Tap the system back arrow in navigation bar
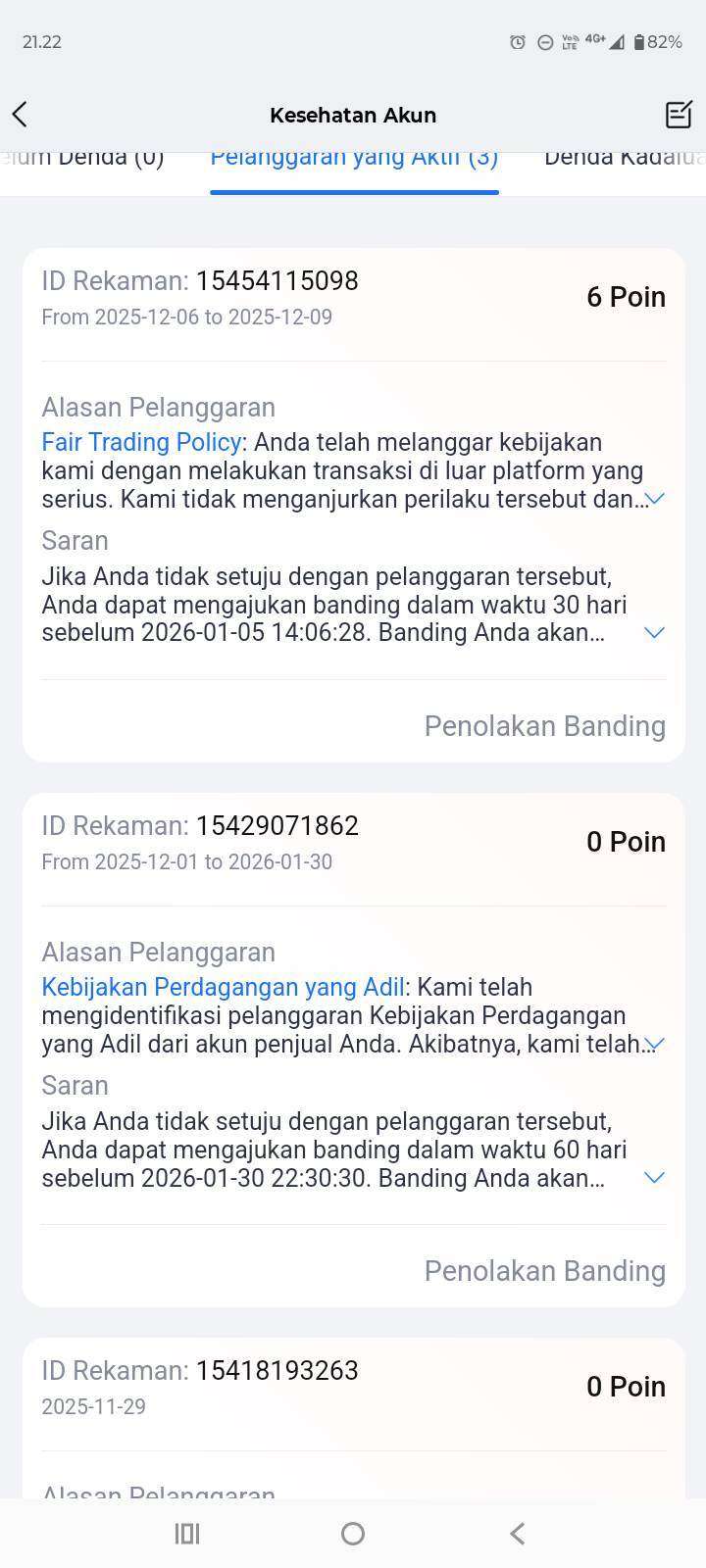Image resolution: width=706 pixels, height=1568 pixels. click(x=519, y=1534)
